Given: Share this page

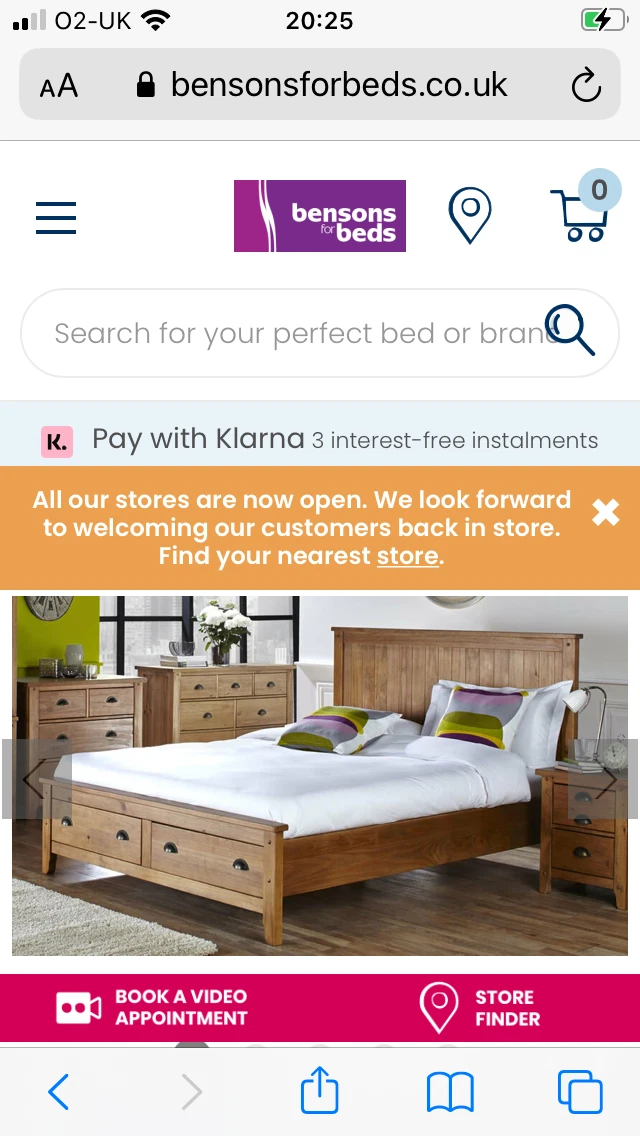Looking at the screenshot, I should coord(320,1089).
